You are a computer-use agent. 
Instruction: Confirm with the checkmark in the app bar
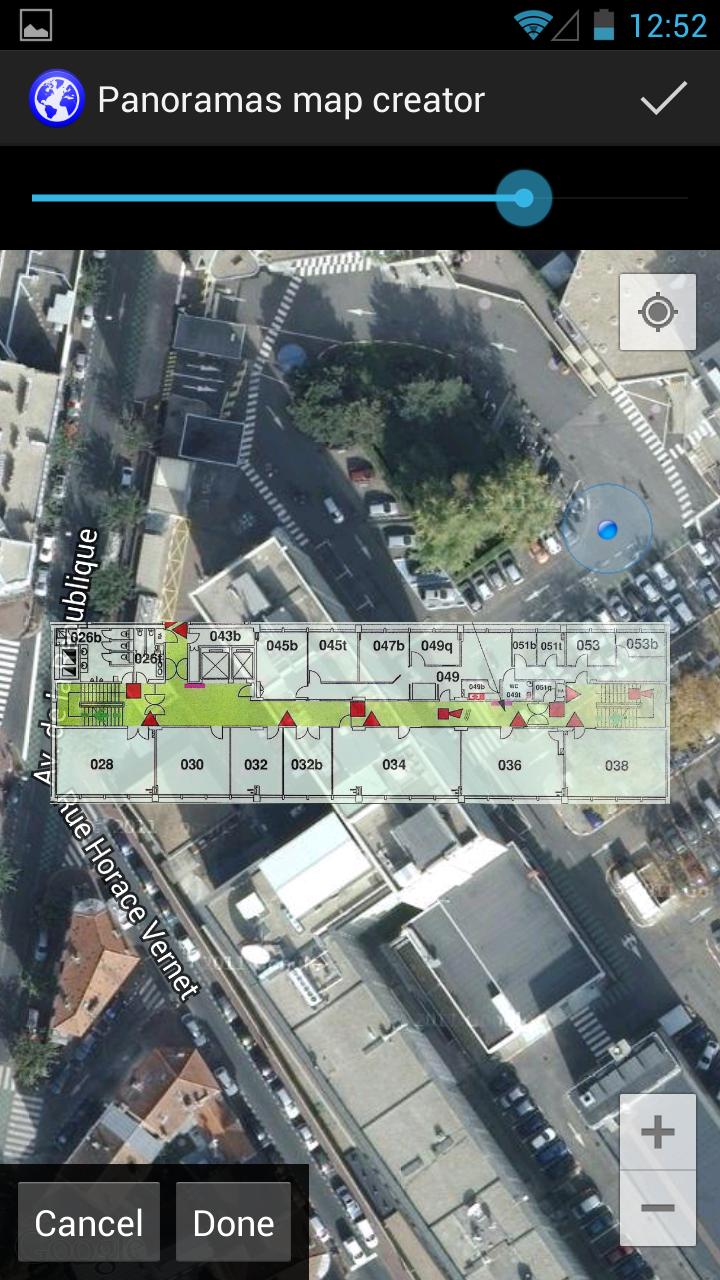664,99
